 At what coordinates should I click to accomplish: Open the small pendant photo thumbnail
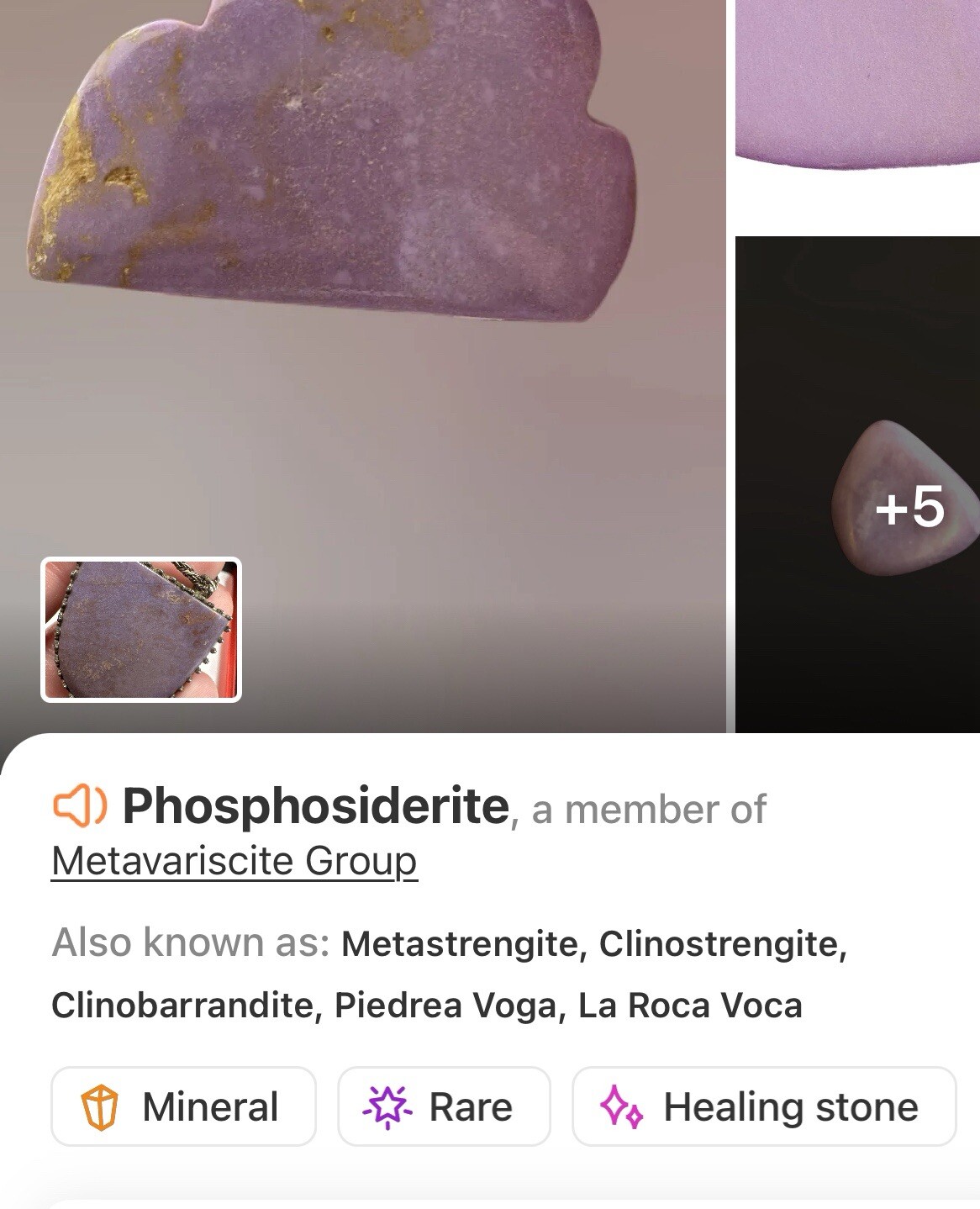coord(141,629)
